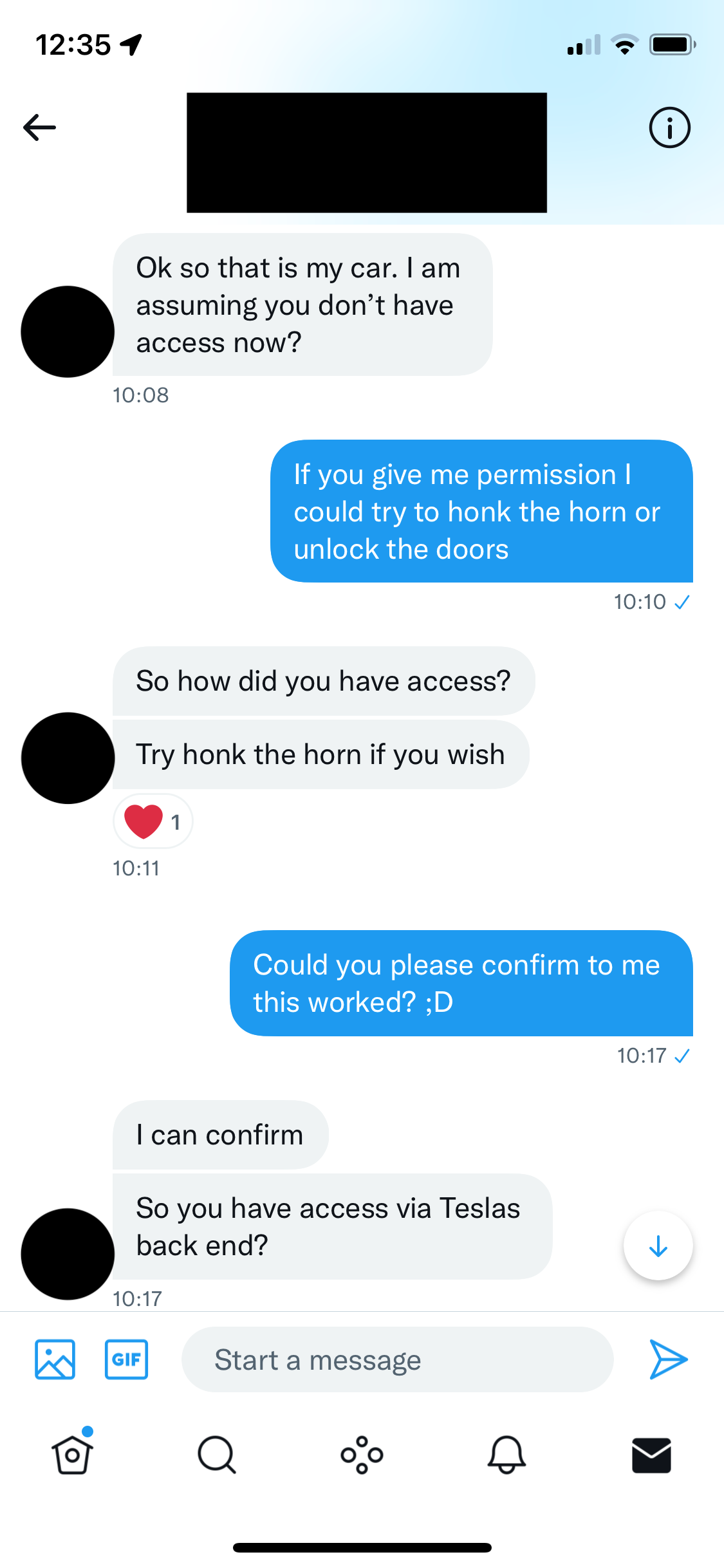Jump to latest messages with the down arrow

658,1246
